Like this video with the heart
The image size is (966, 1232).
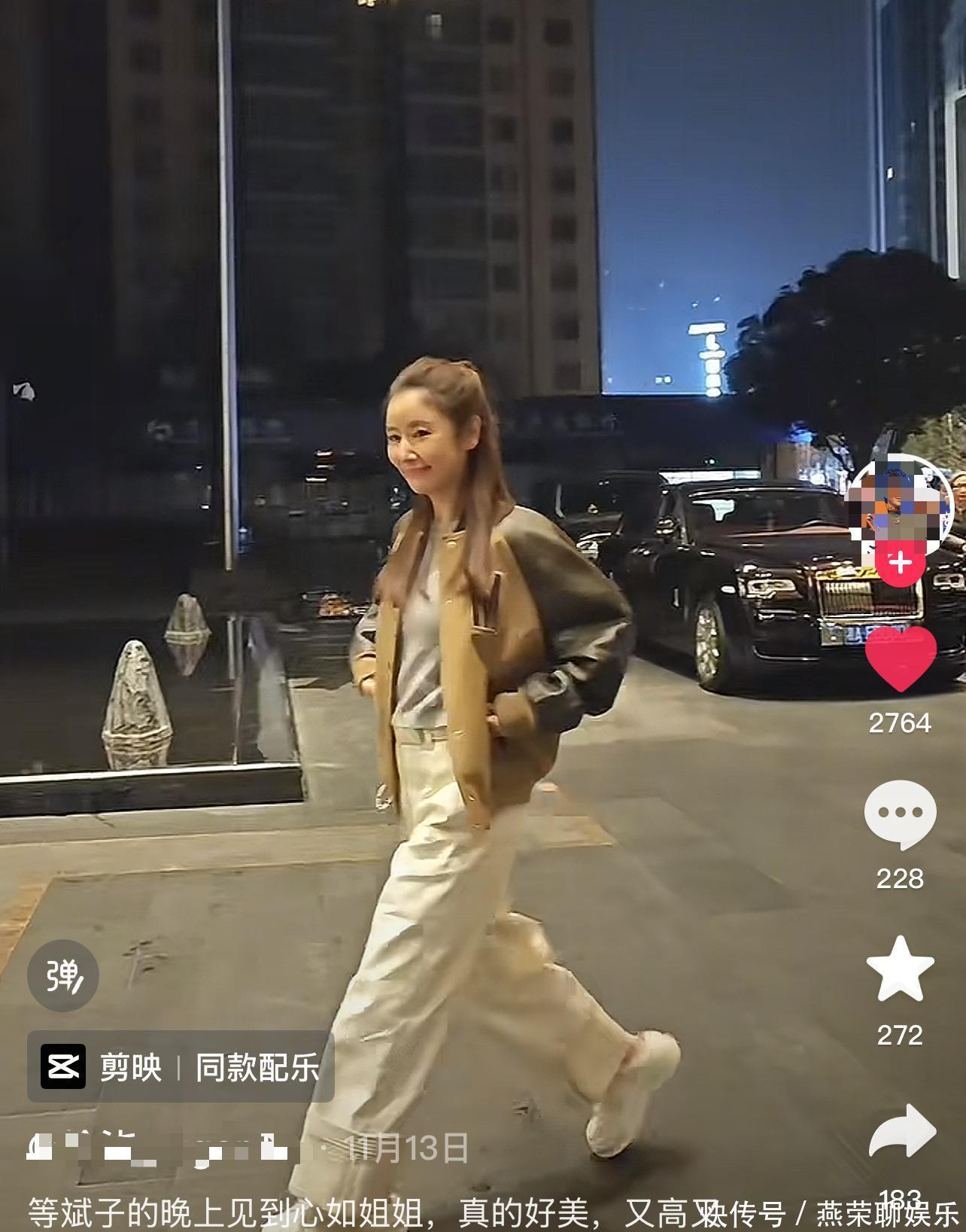(901, 659)
